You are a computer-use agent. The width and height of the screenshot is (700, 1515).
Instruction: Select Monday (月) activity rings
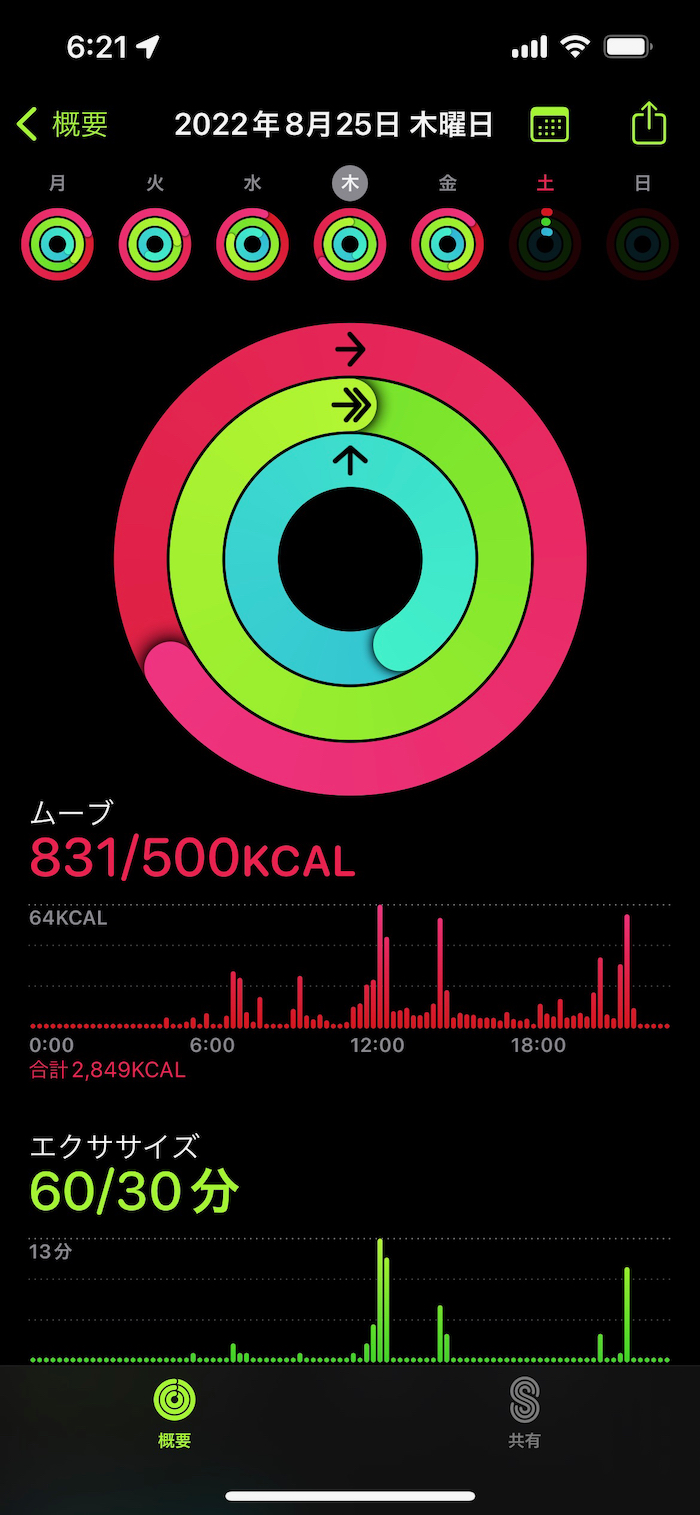57,244
